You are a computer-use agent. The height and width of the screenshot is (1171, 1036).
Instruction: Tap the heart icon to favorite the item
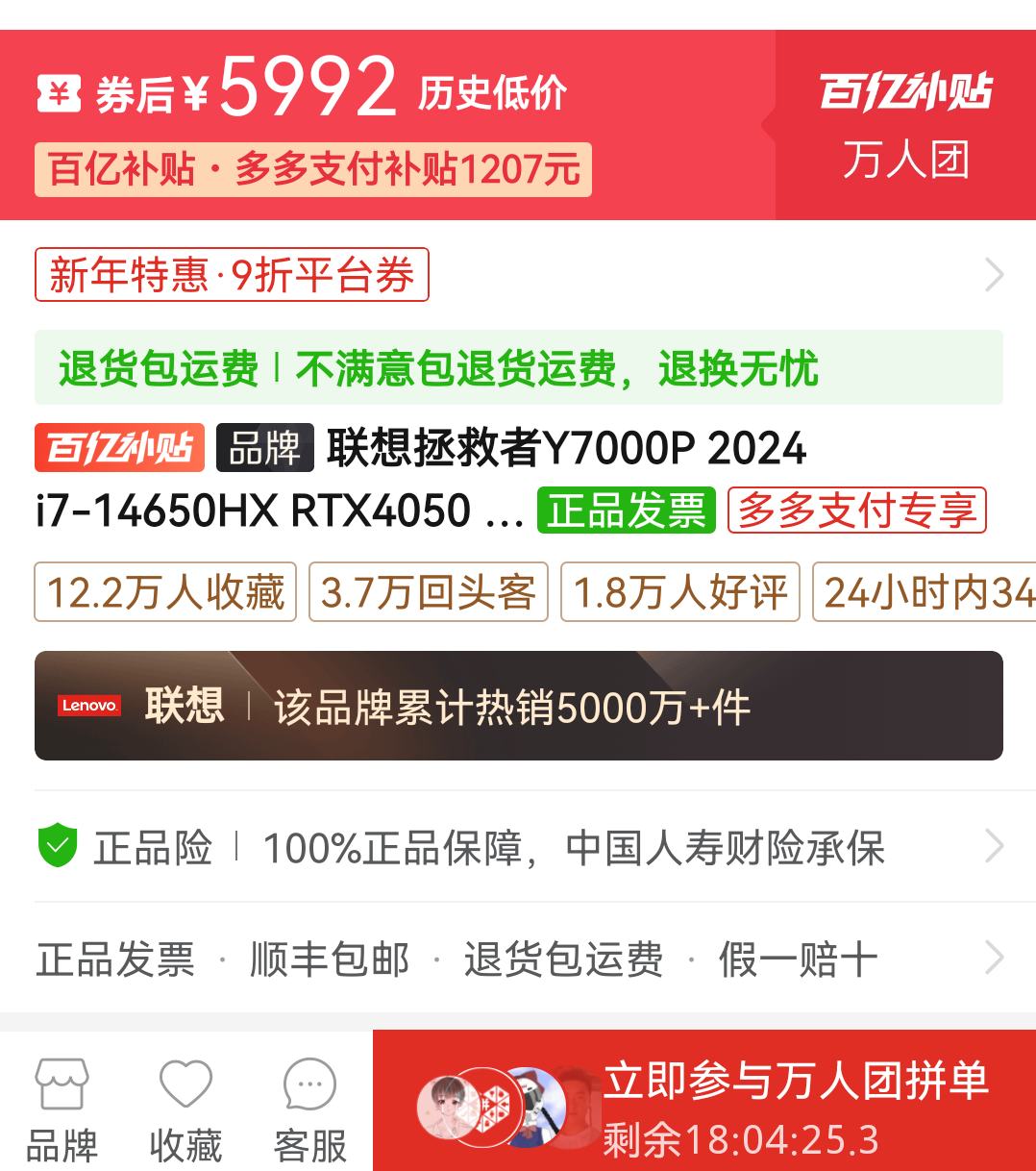[x=185, y=1084]
